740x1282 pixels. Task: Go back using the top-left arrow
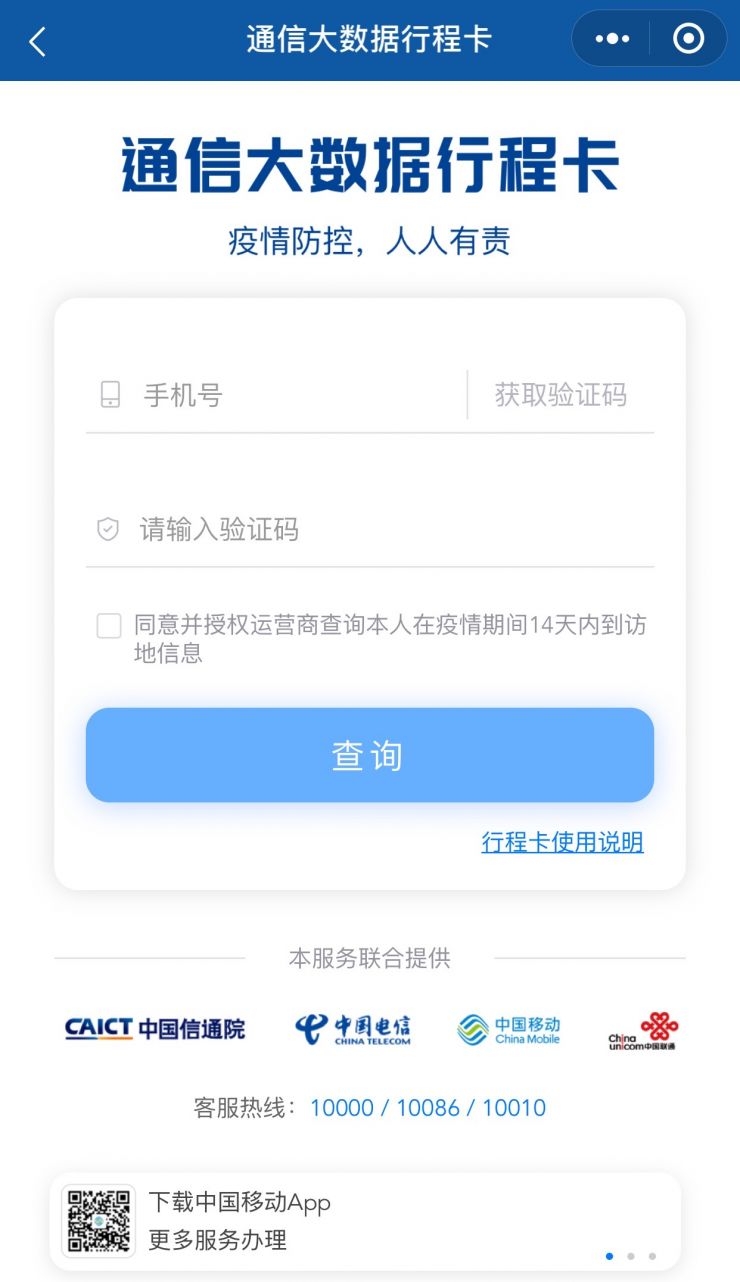pyautogui.click(x=38, y=41)
